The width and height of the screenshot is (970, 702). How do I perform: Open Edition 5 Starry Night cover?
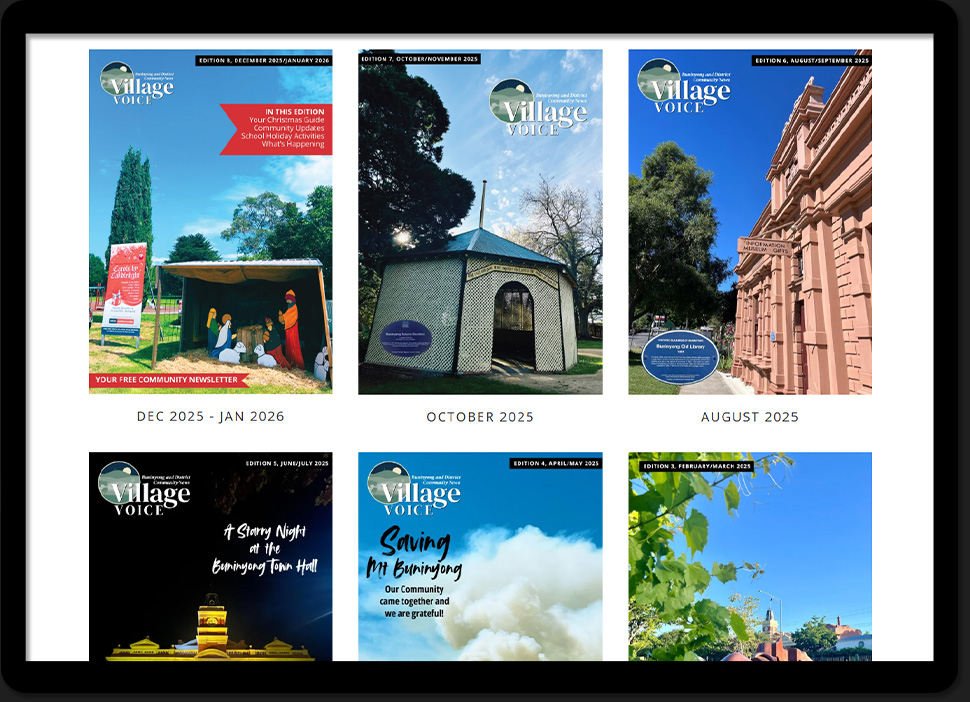click(x=210, y=556)
